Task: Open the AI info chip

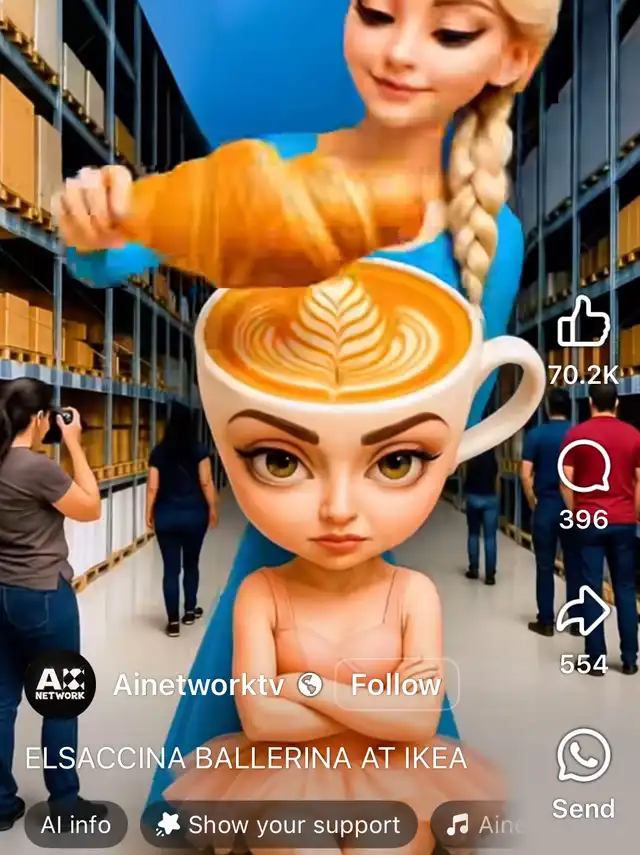Action: click(76, 825)
